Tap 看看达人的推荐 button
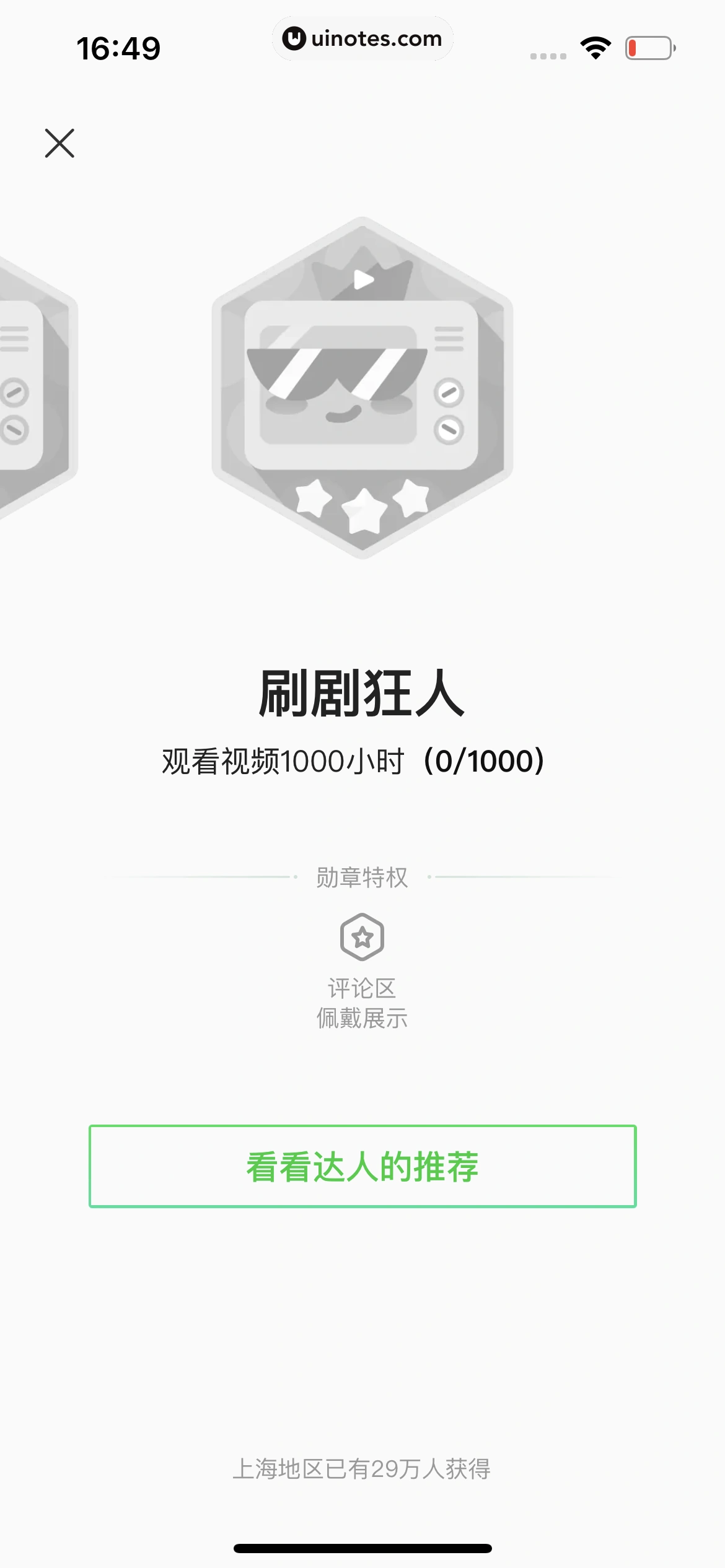This screenshot has height=1568, width=725. (362, 1166)
